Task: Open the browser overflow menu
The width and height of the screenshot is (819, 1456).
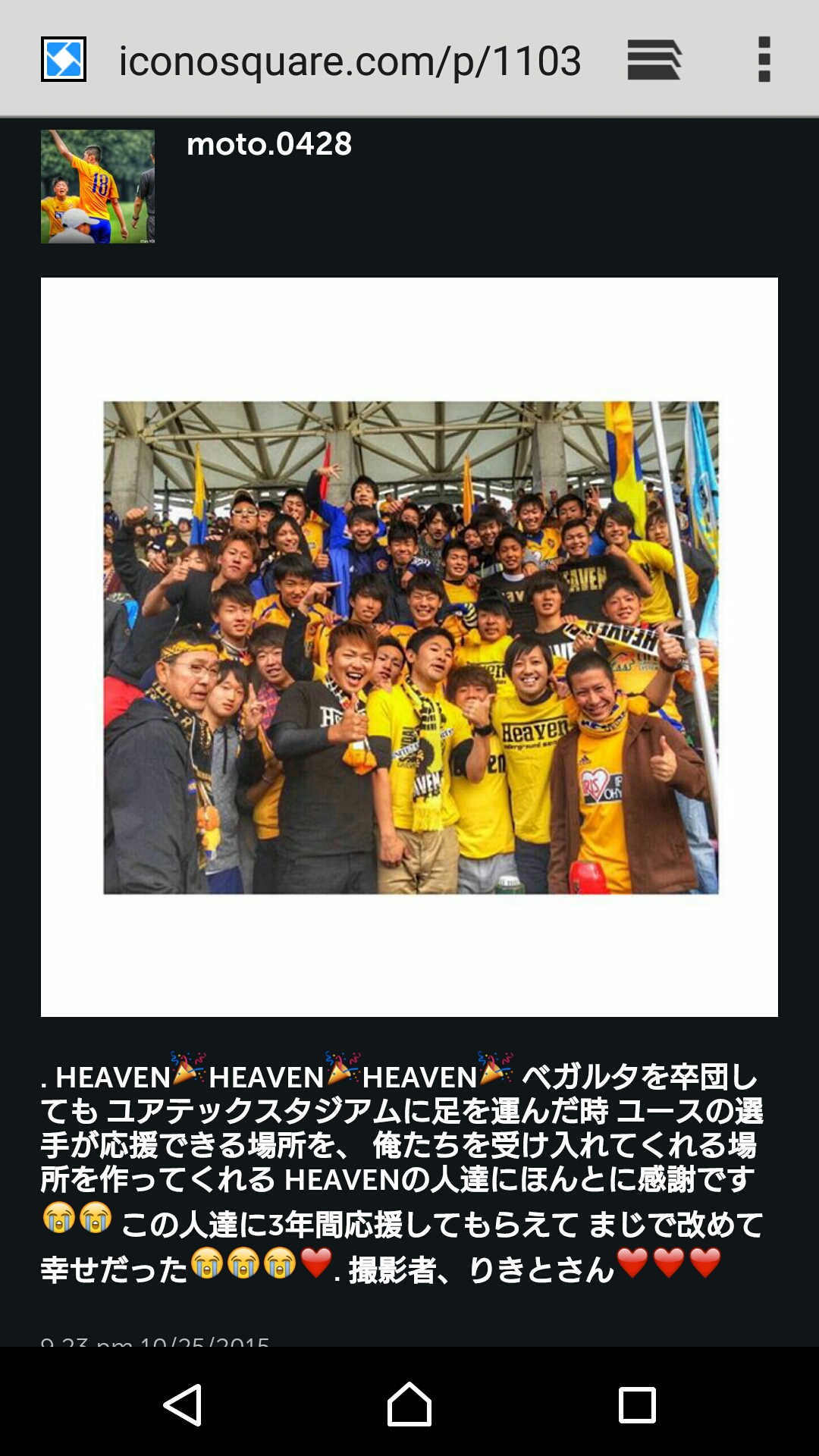Action: (764, 60)
